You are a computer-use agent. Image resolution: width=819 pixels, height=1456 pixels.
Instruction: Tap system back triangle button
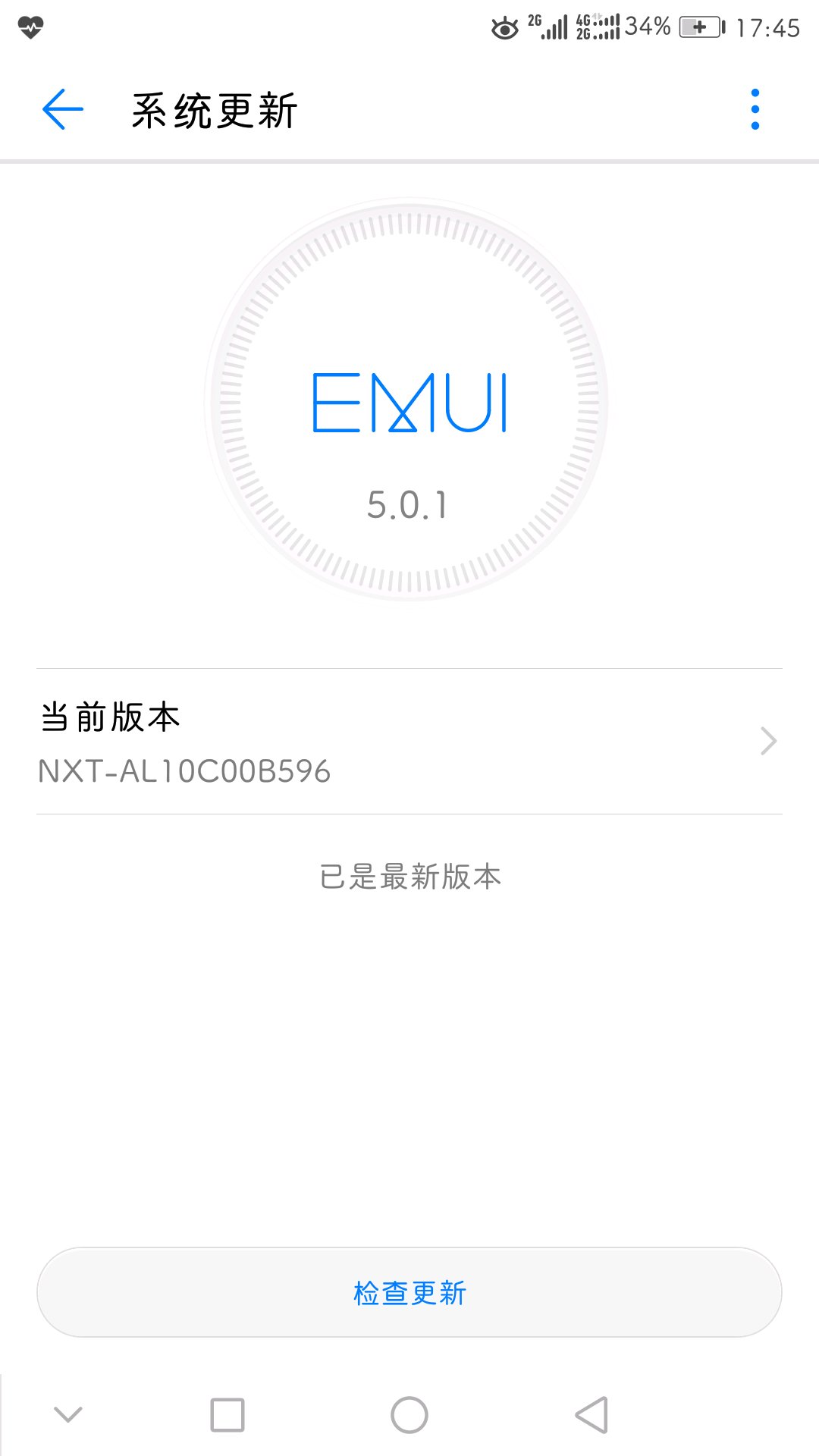click(x=591, y=1414)
